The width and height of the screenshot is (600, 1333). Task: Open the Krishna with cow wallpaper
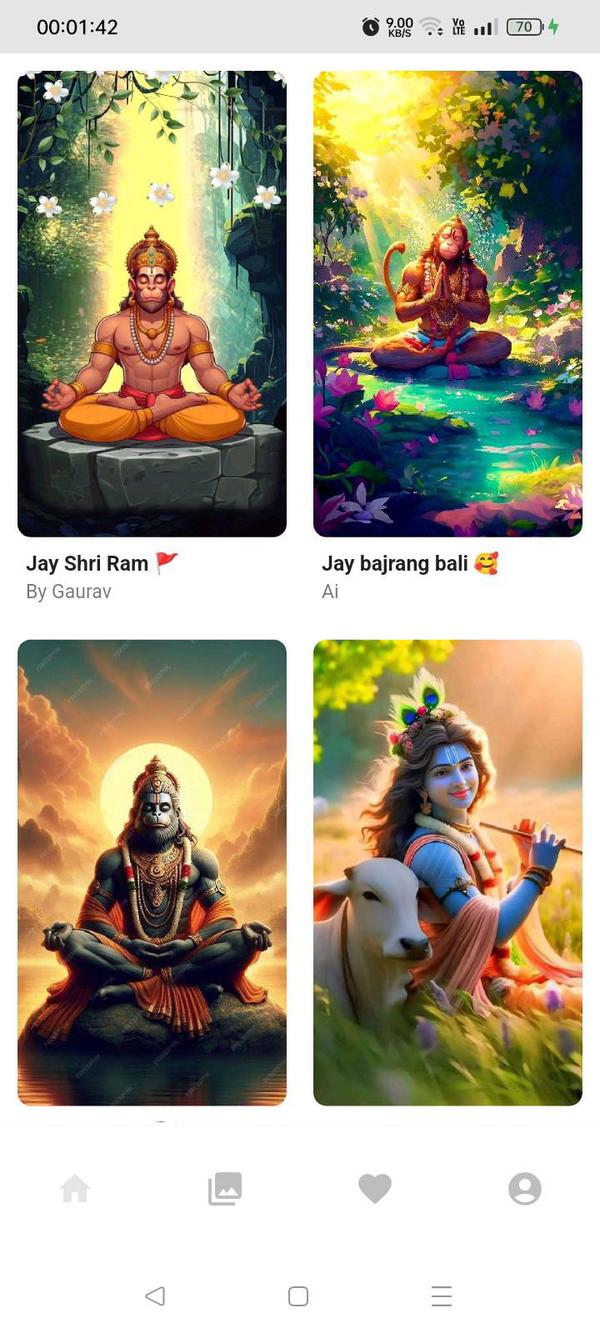pos(447,872)
